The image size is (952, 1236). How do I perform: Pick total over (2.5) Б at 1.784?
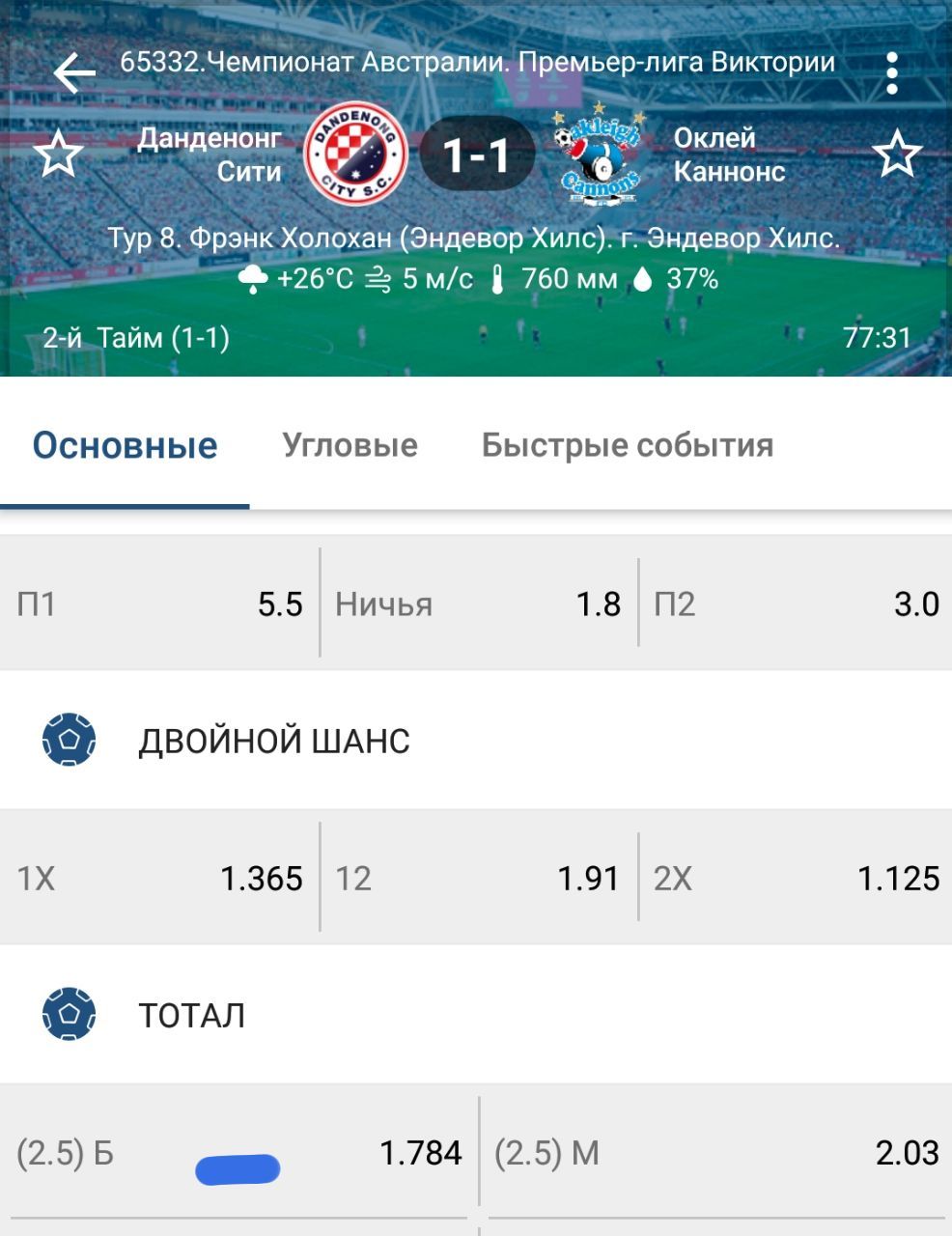(x=239, y=1152)
